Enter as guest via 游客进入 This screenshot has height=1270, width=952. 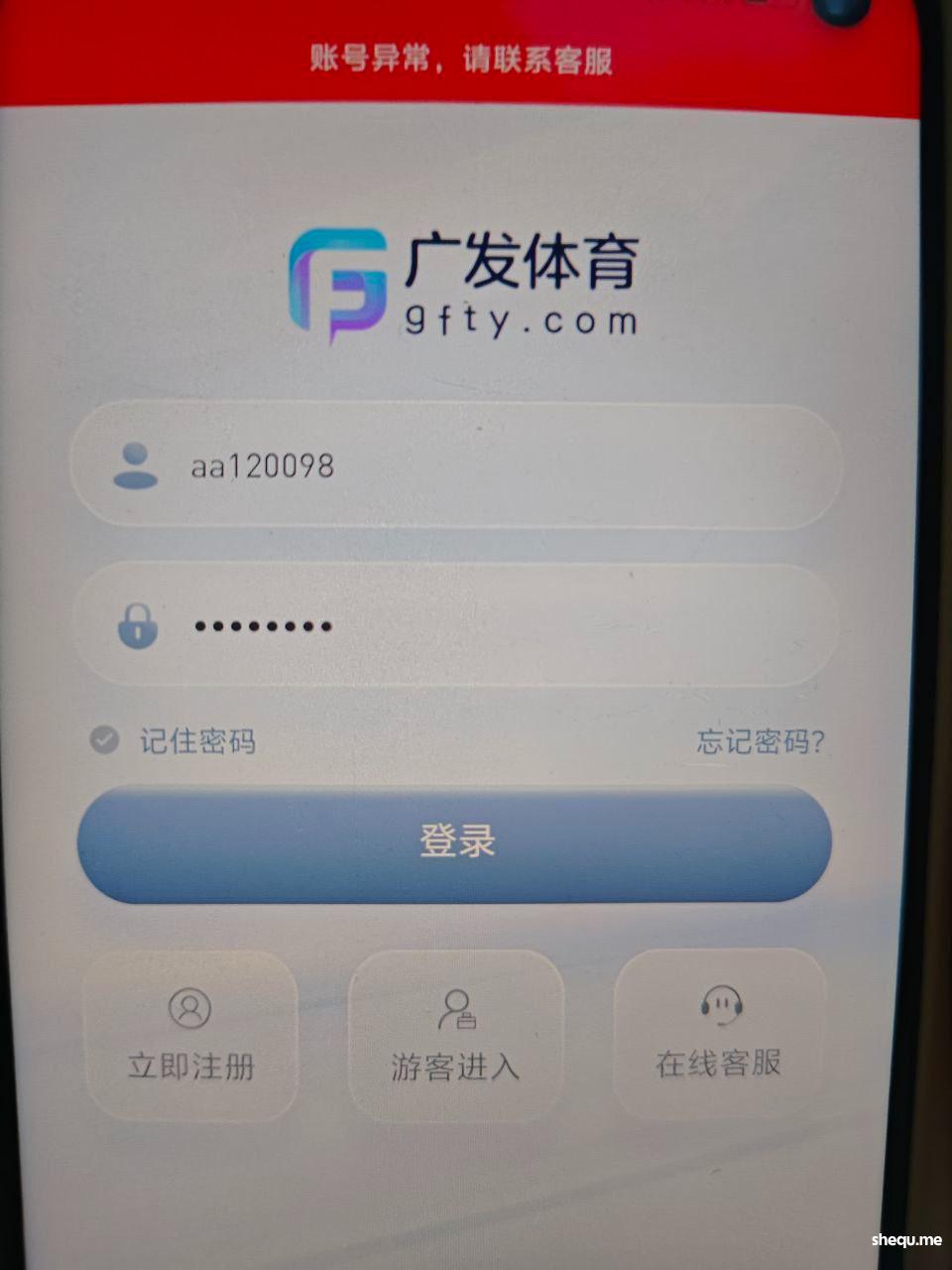(x=455, y=1035)
